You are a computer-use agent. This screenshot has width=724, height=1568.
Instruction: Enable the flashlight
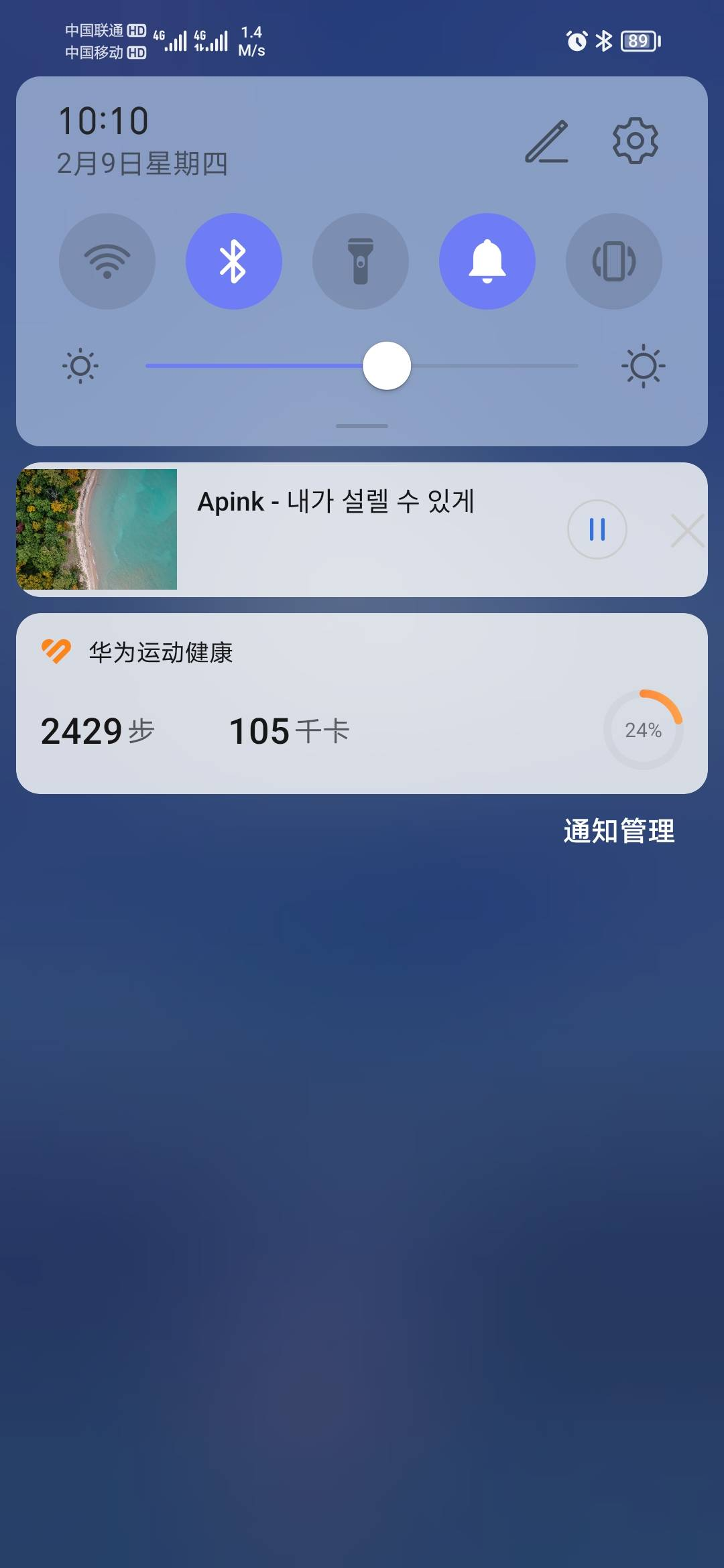click(x=361, y=261)
